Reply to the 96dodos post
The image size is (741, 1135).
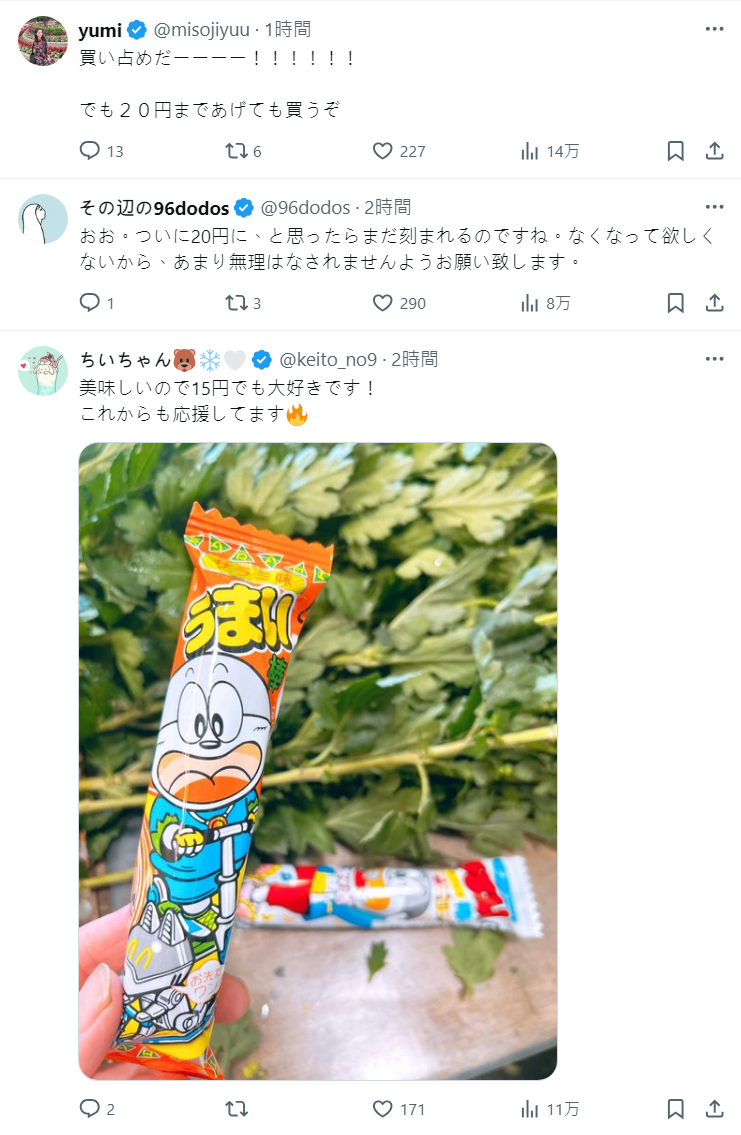[x=90, y=303]
